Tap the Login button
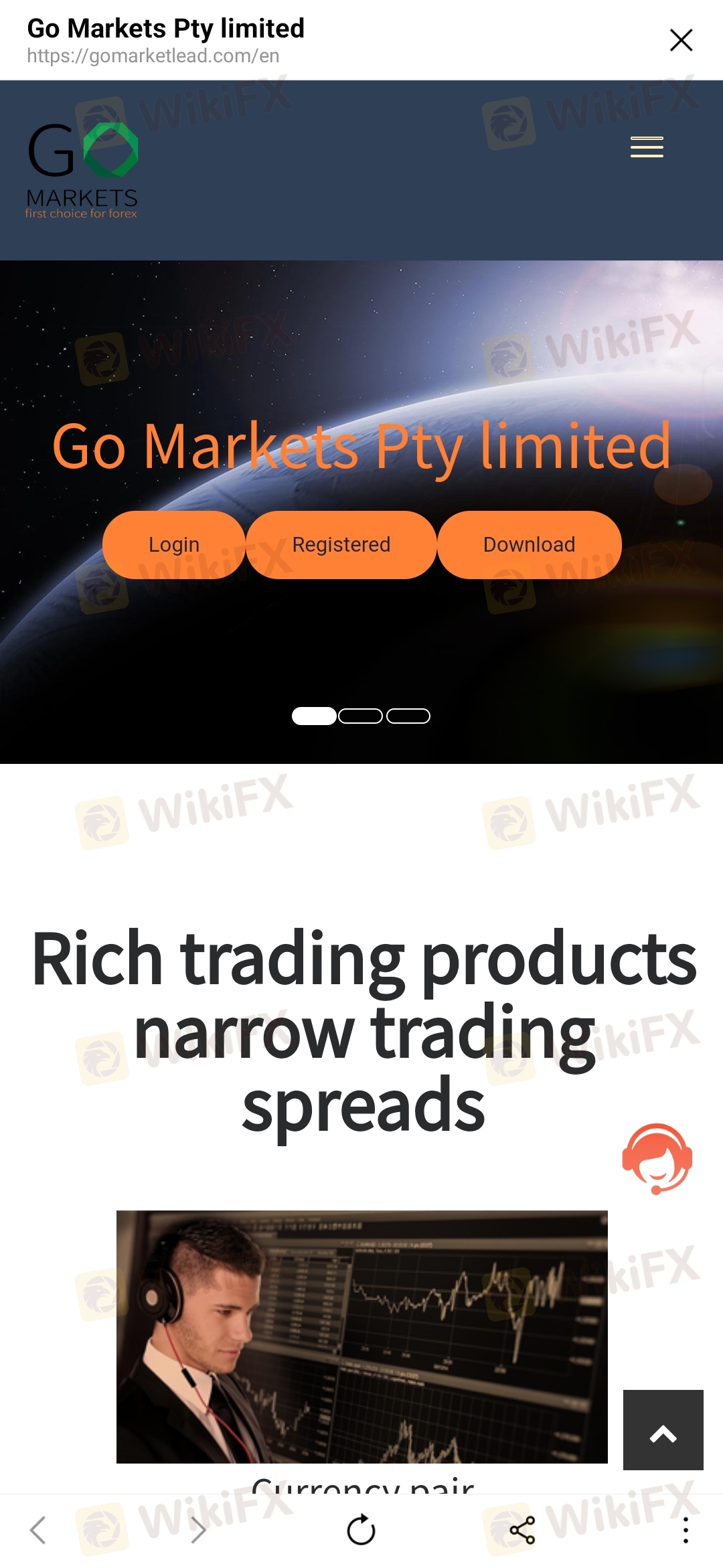723x1568 pixels. pyautogui.click(x=174, y=544)
